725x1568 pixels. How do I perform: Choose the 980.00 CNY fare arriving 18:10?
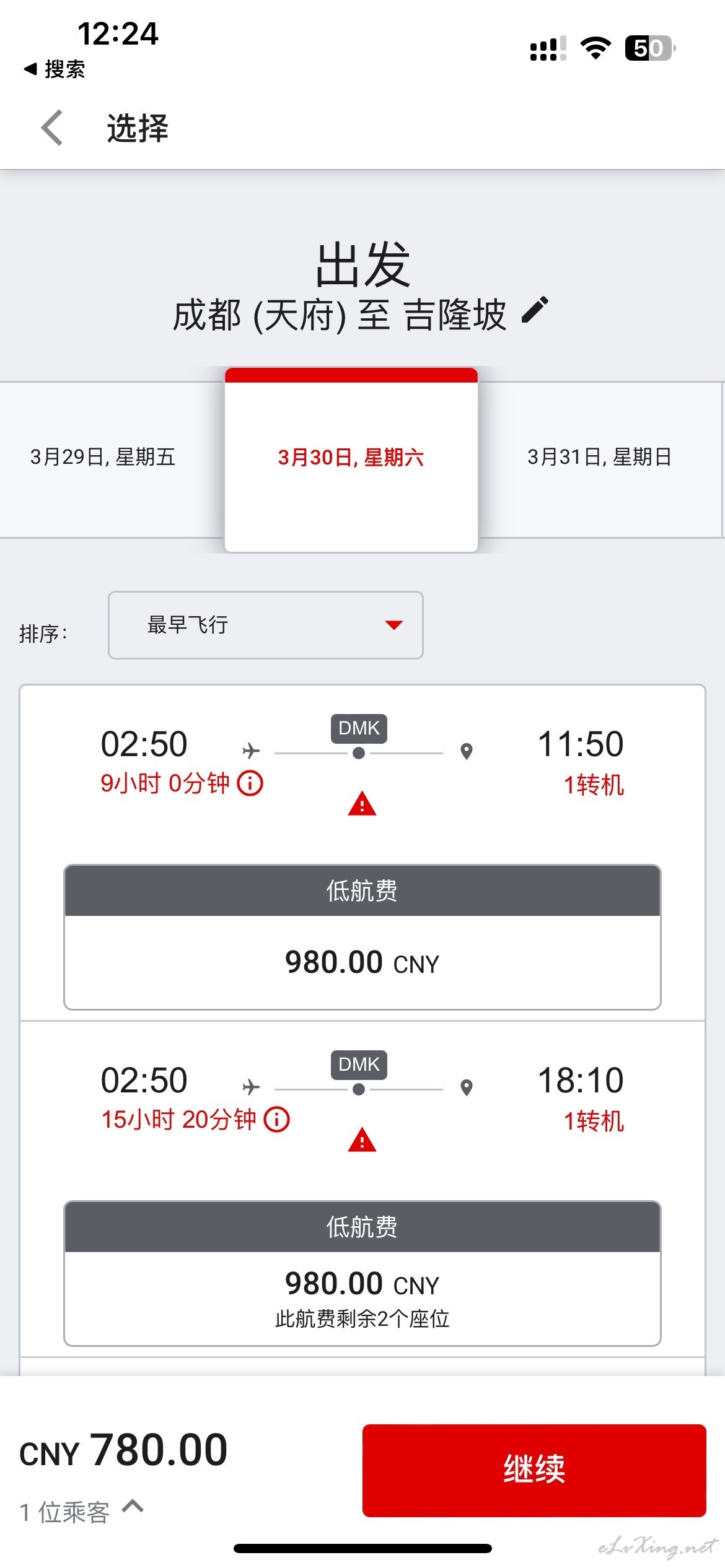(362, 1274)
